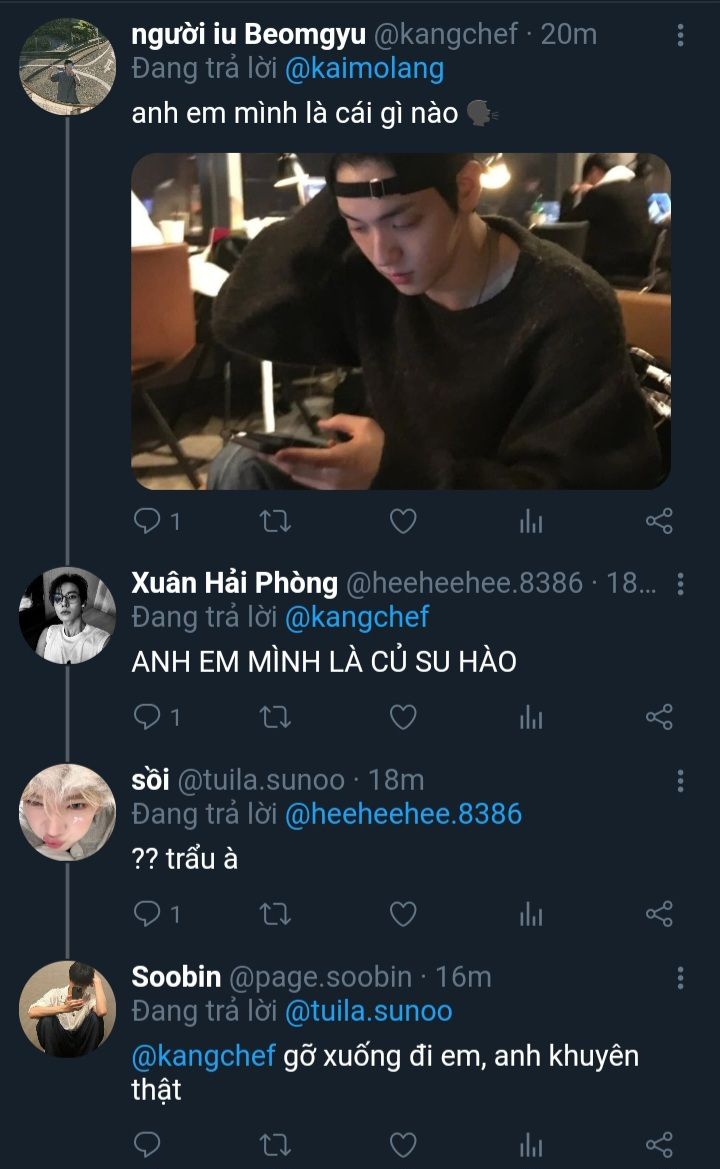This screenshot has width=720, height=1169.
Task: Open overflow menu on Soobin's reply
Action: click(x=681, y=978)
